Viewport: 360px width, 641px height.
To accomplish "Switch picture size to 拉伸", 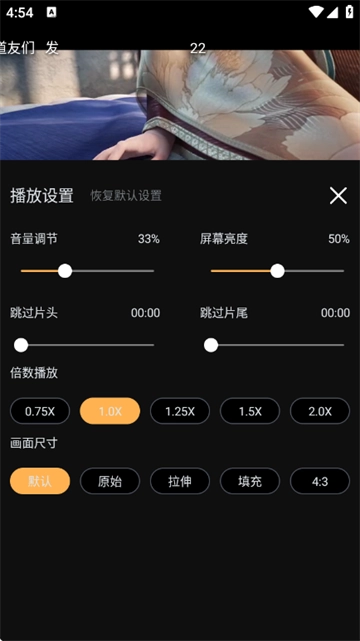I will click(180, 481).
